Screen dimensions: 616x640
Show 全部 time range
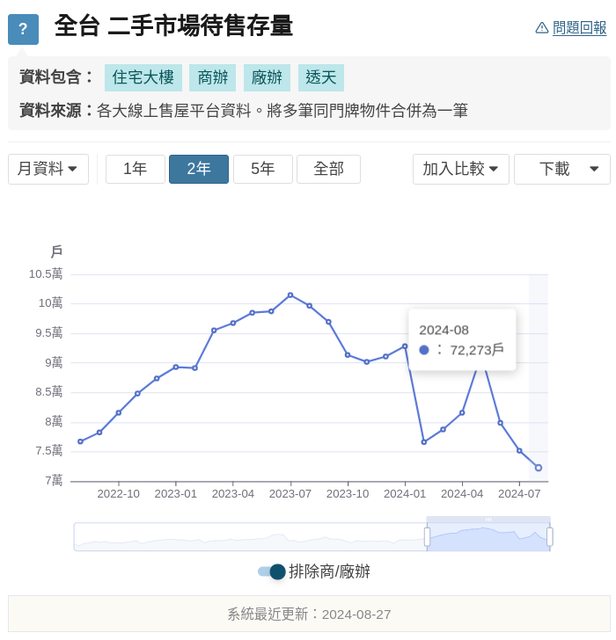(x=328, y=169)
